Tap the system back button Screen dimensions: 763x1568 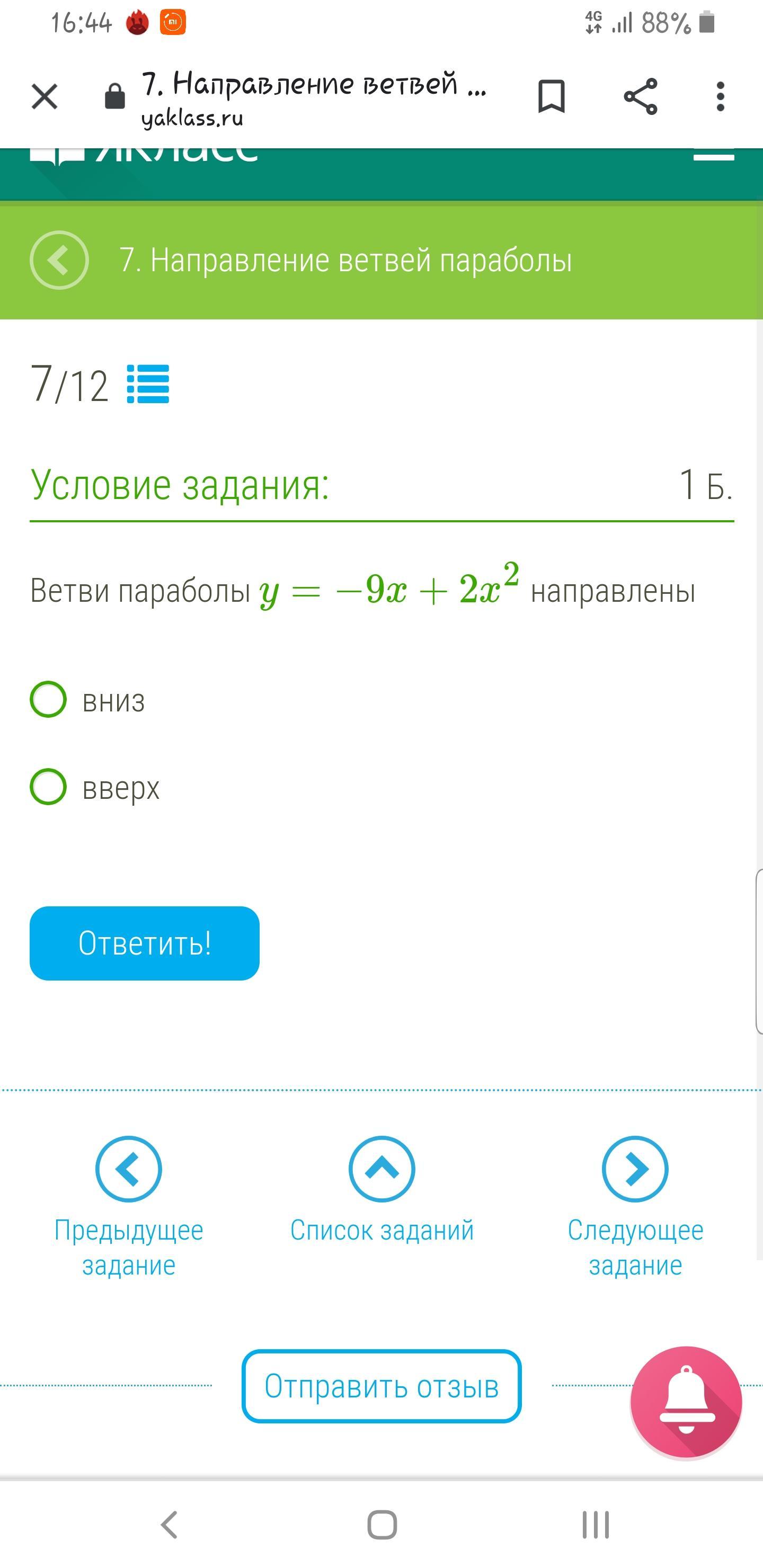pyautogui.click(x=168, y=1525)
